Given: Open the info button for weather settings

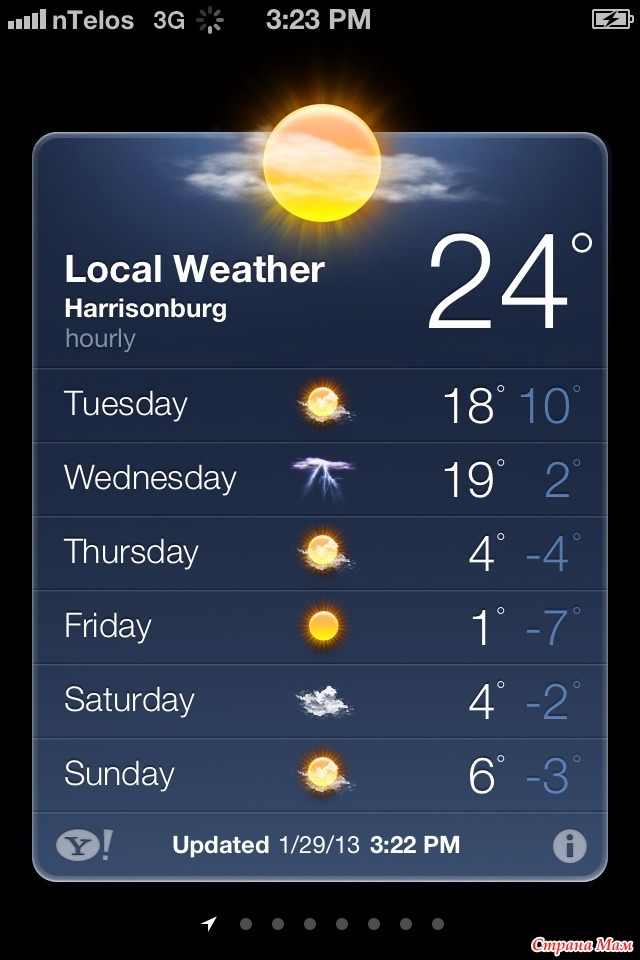Looking at the screenshot, I should pyautogui.click(x=569, y=846).
